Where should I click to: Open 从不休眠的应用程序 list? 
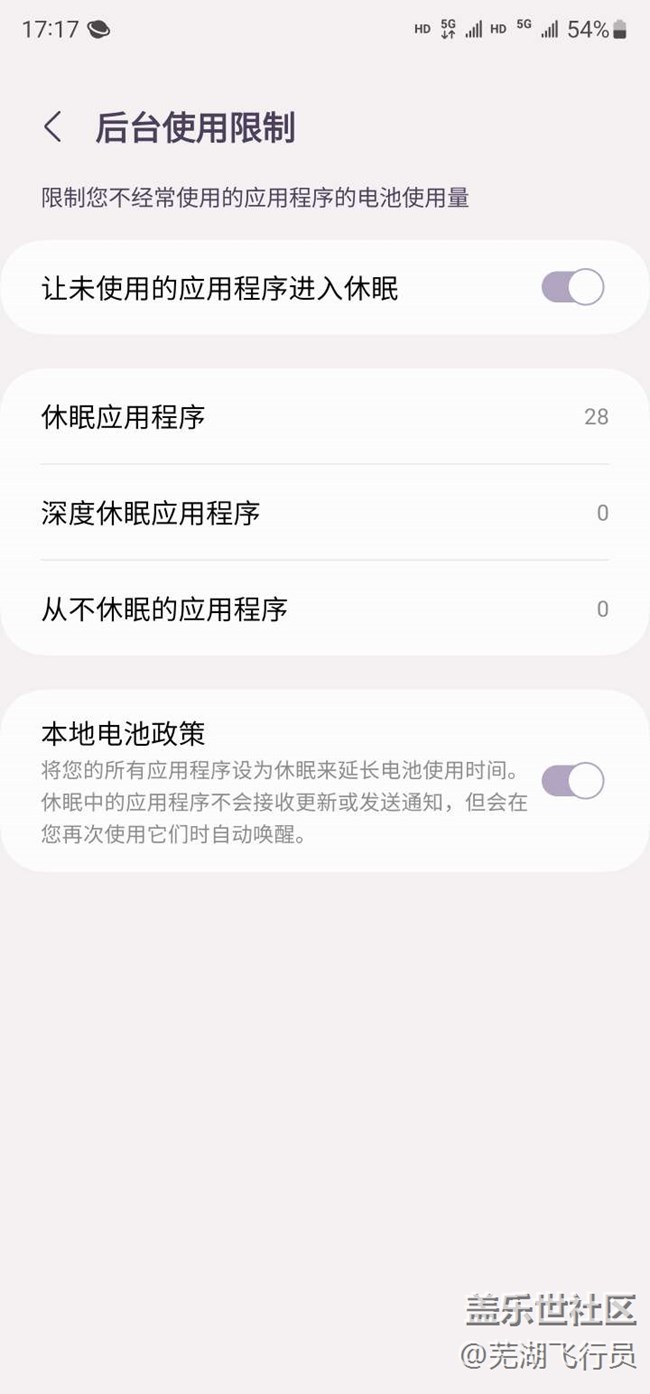pos(324,608)
